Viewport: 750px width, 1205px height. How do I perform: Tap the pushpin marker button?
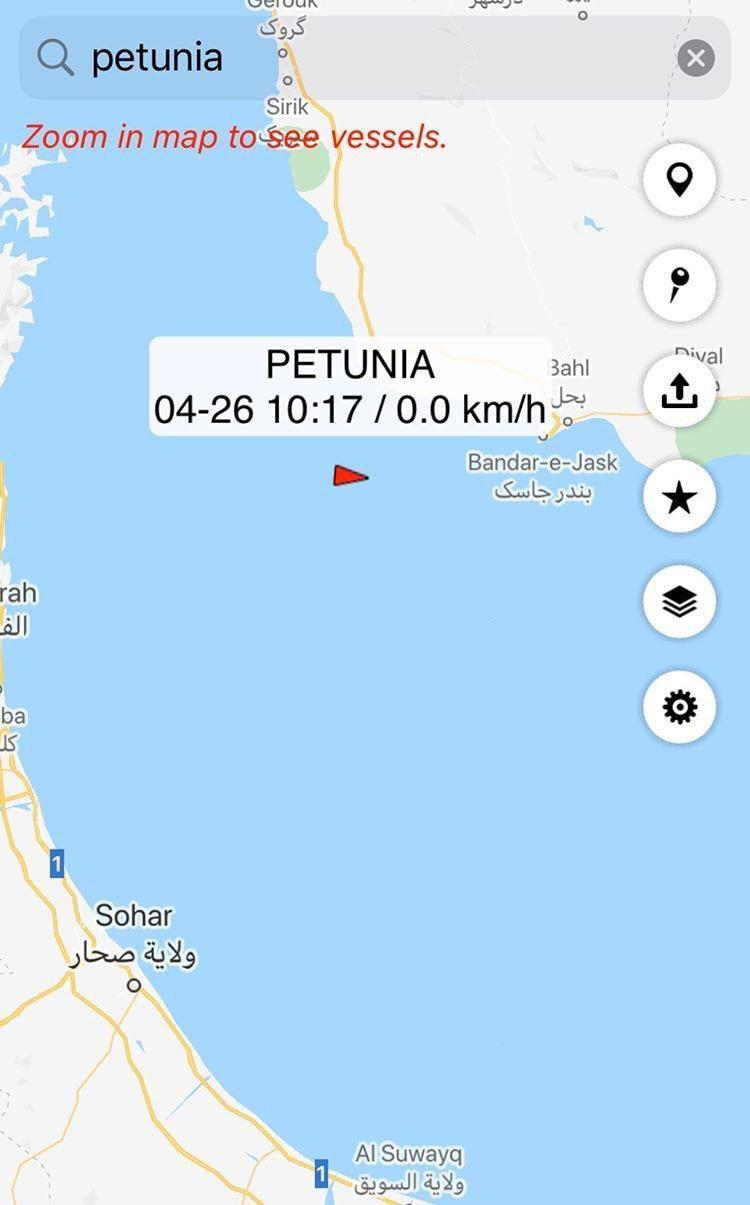(x=679, y=286)
